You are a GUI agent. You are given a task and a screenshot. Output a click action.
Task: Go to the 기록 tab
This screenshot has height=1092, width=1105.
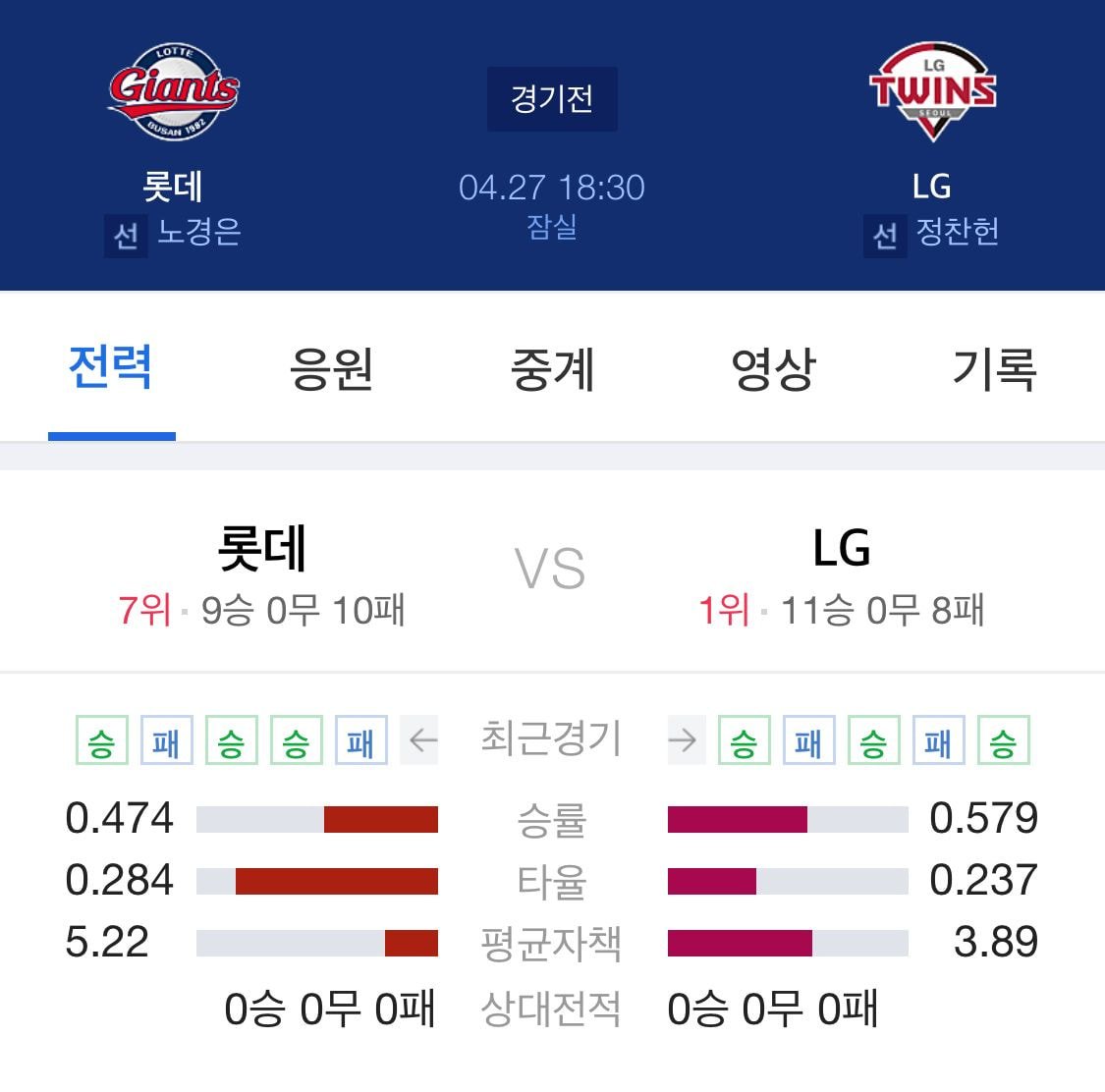pos(994,370)
